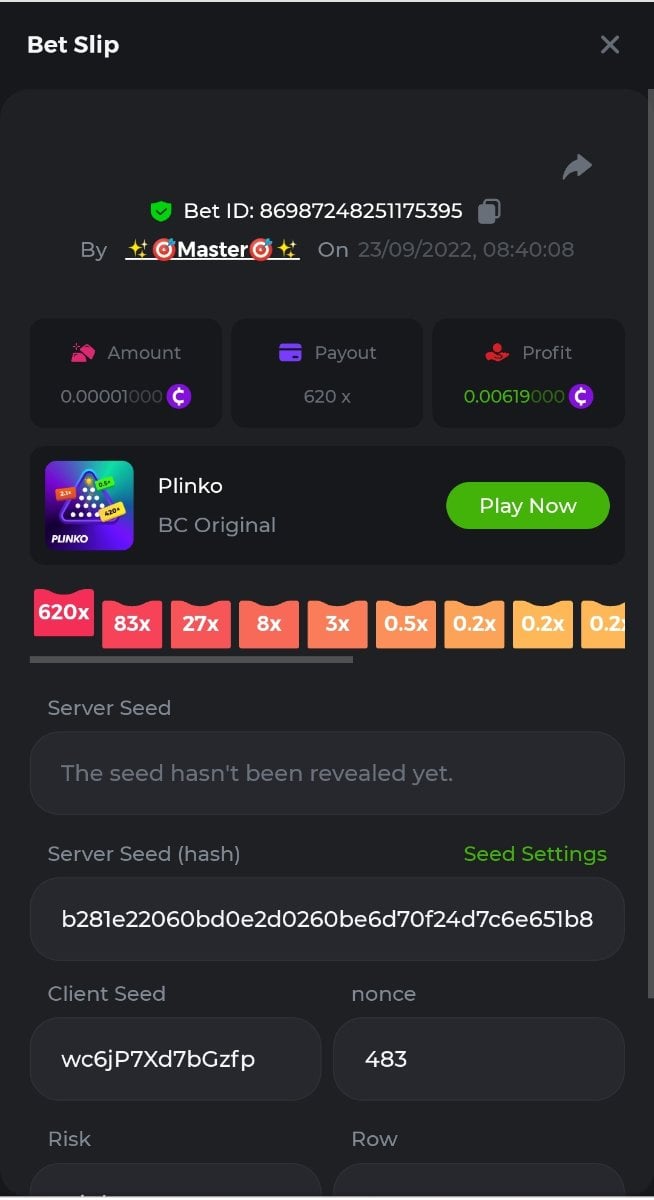This screenshot has width=654, height=1200.
Task: Select the 27x multiplier chip
Action: (x=200, y=624)
